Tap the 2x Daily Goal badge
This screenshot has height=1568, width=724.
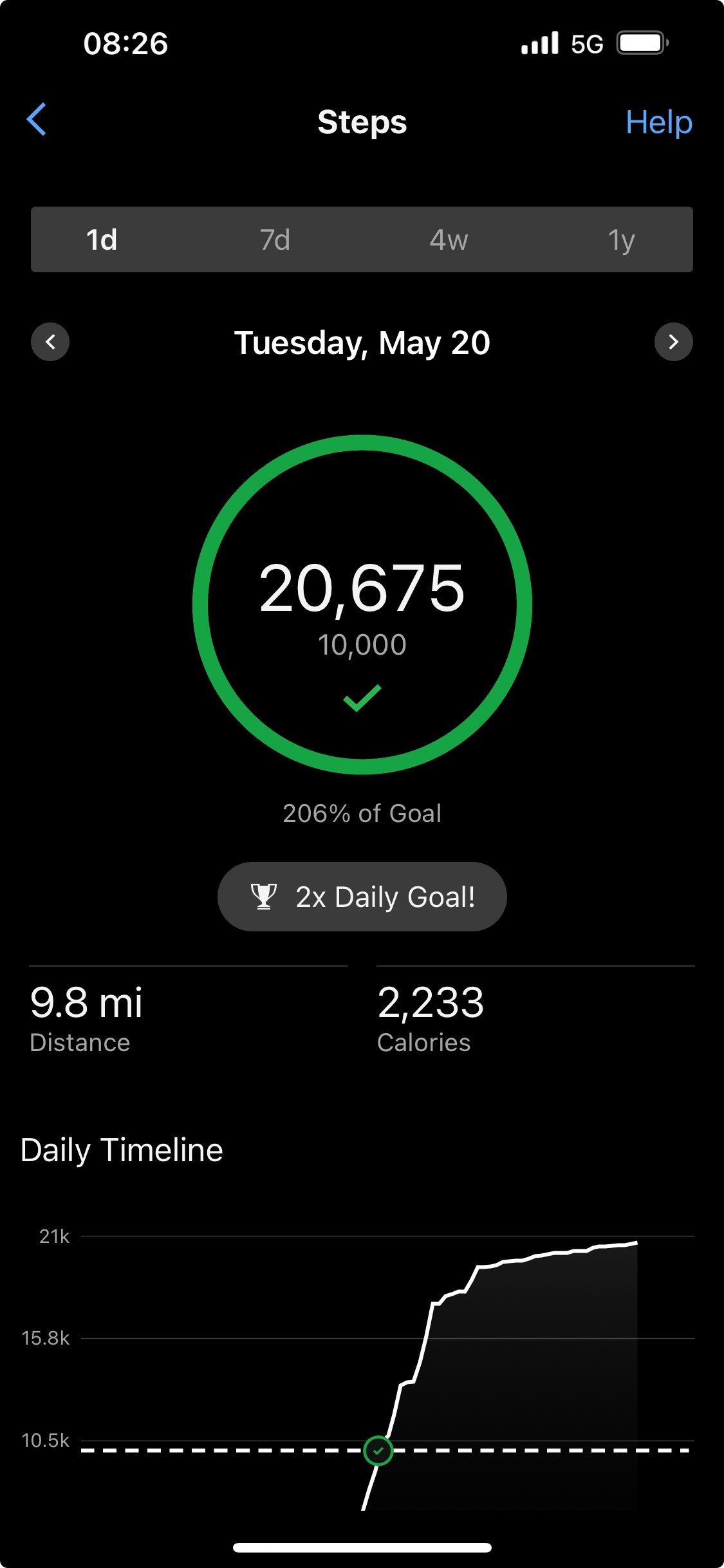(x=362, y=897)
